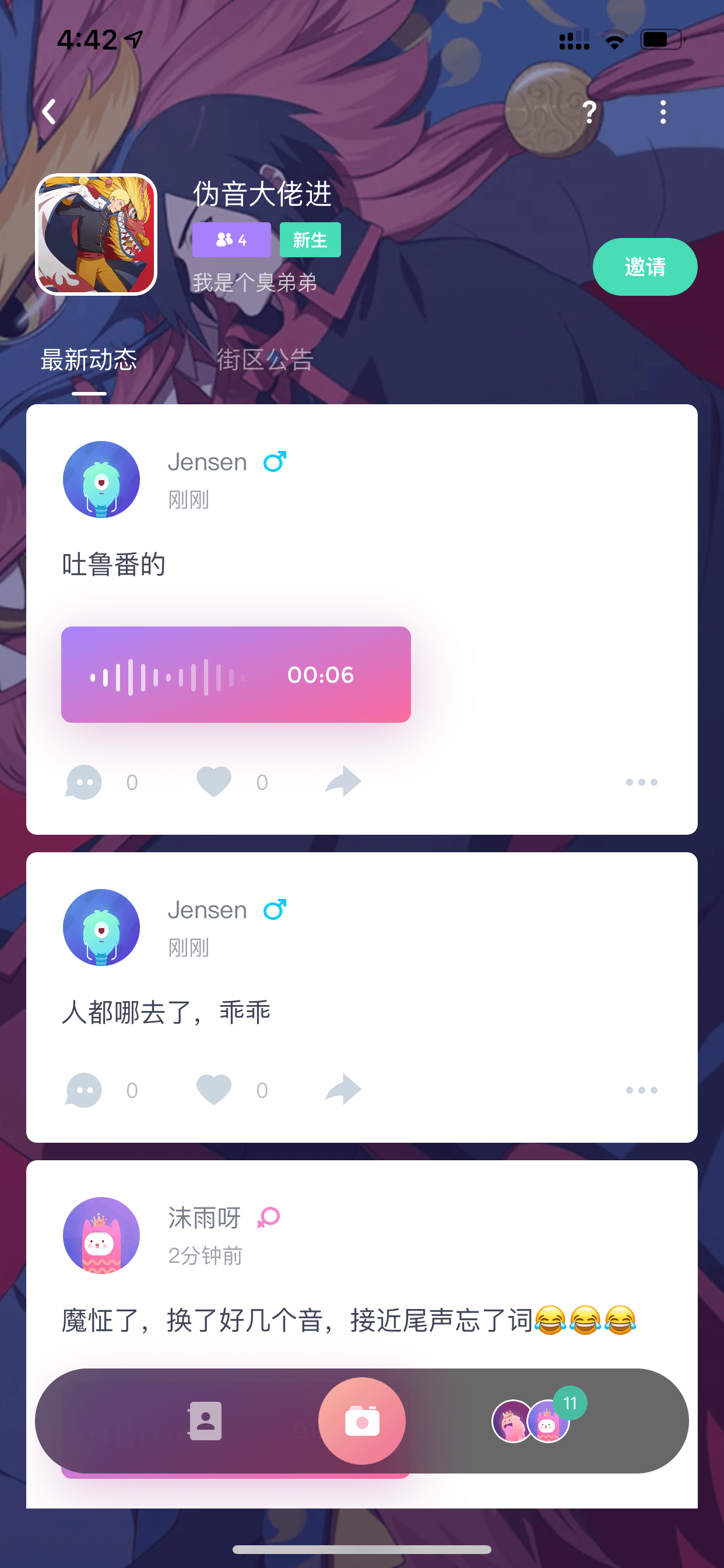
Task: Open the group cover image
Action: (x=96, y=235)
